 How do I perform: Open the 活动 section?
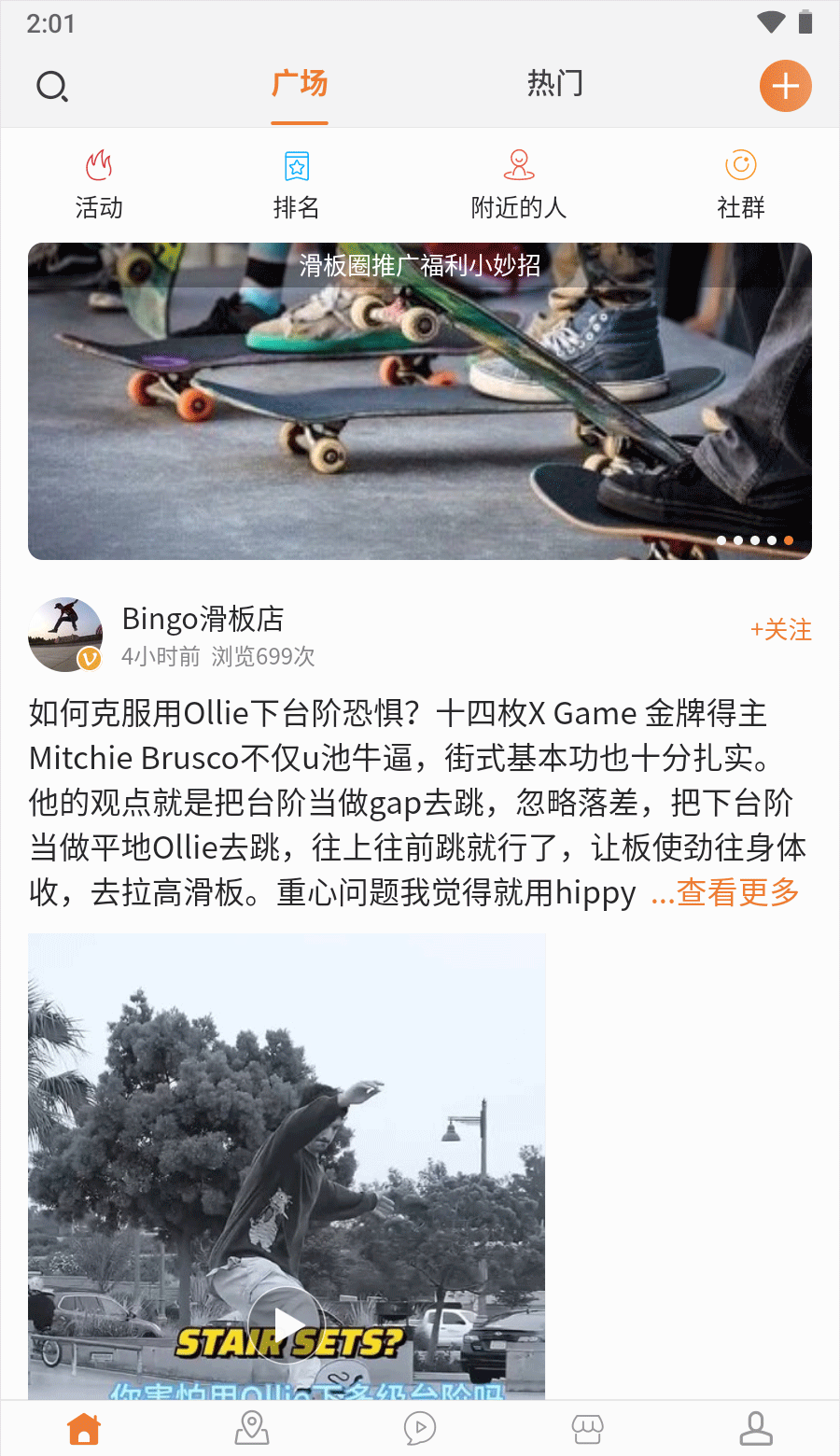click(x=99, y=185)
